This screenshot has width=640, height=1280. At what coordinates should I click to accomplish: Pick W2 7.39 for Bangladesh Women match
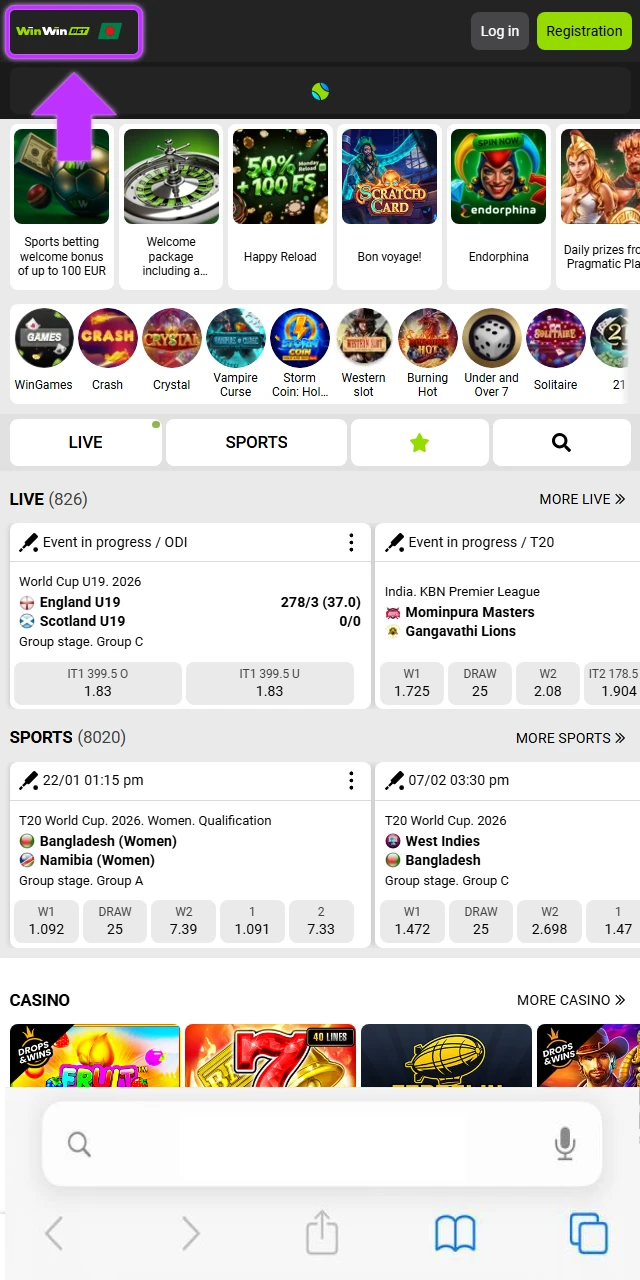184,921
